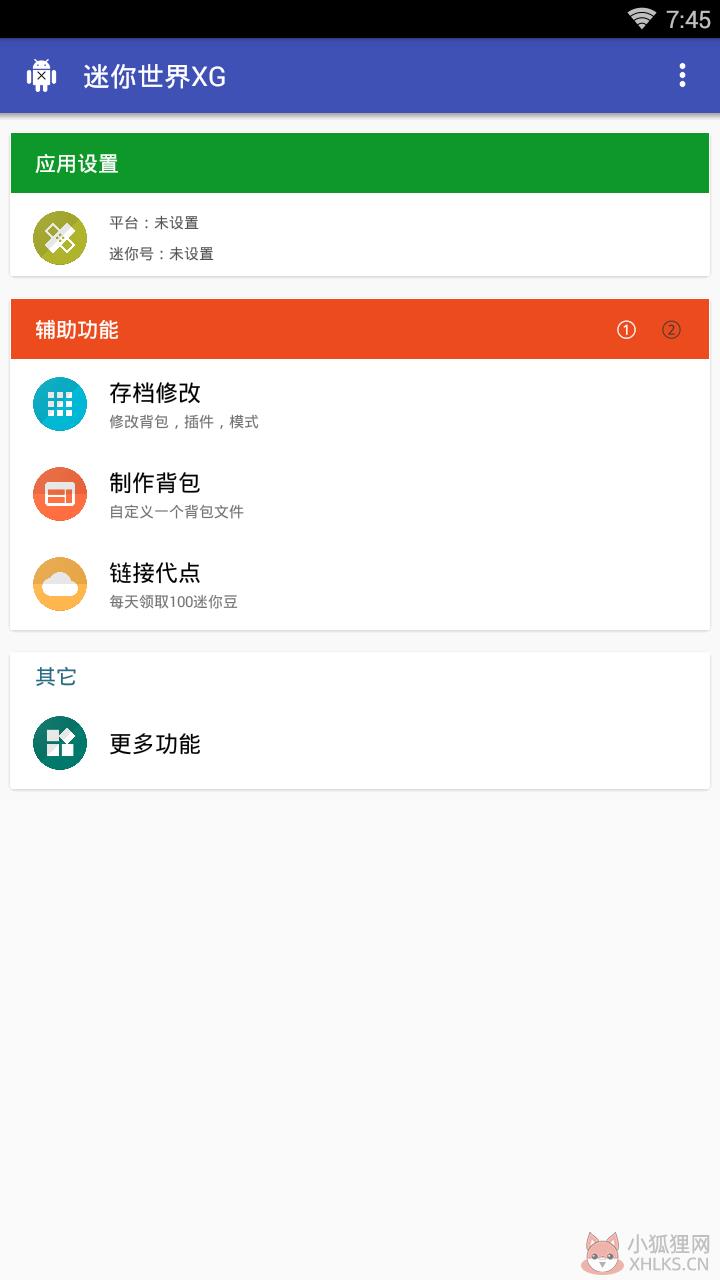This screenshot has height=1280, width=720.
Task: Open platform and 迷你号 settings row
Action: click(360, 237)
